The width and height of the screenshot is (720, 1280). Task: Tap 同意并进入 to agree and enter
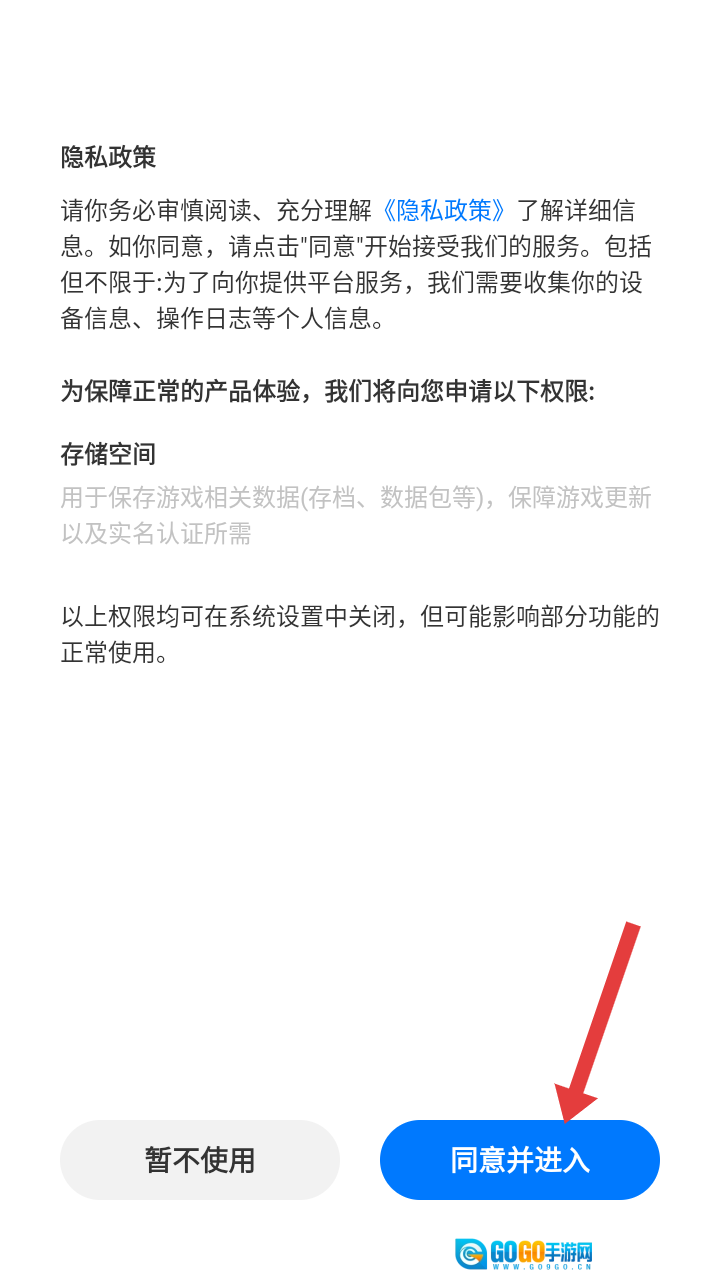[x=519, y=1160]
